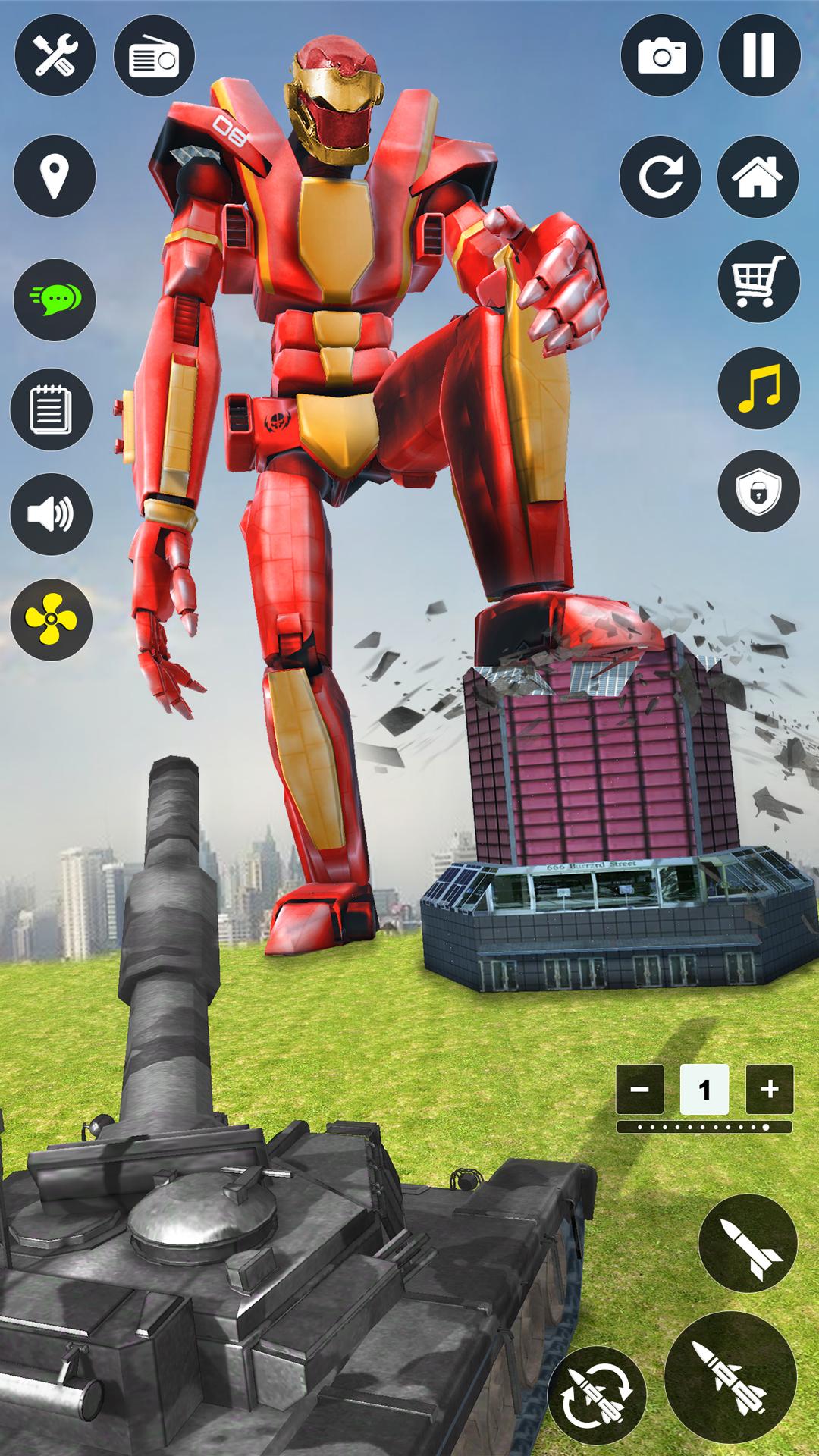The width and height of the screenshot is (819, 1456).
Task: Take a screenshot with the camera icon
Action: (661, 55)
